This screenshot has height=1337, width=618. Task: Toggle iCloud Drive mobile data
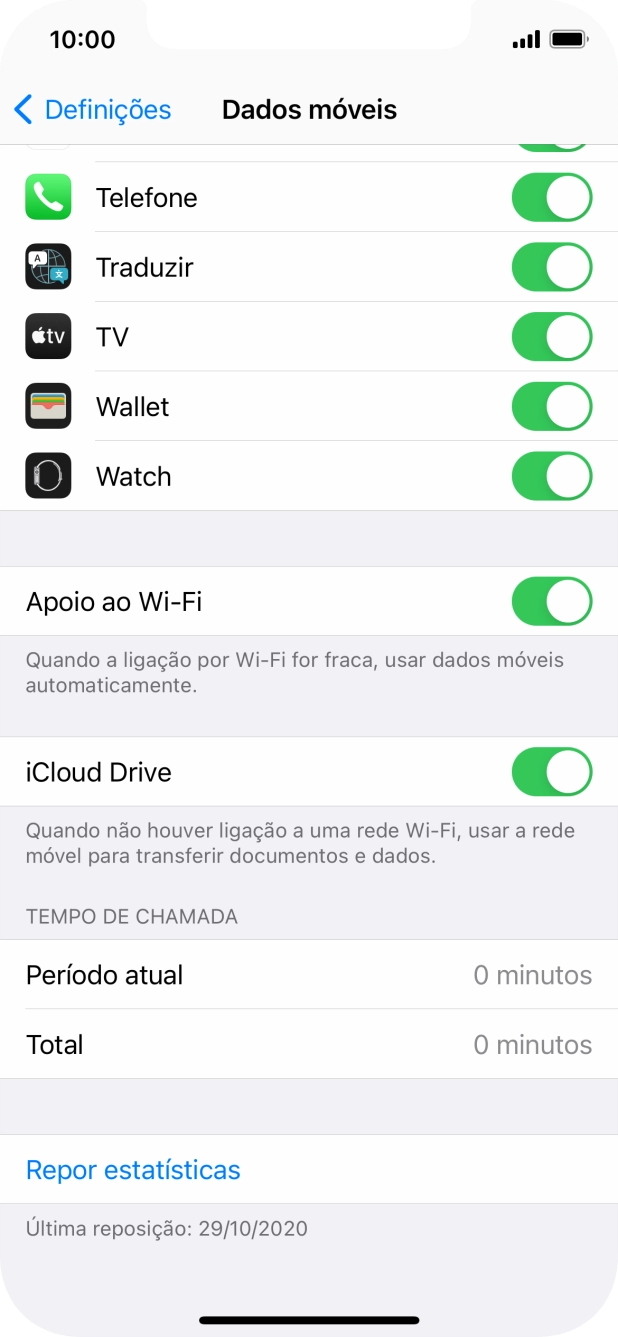click(x=551, y=772)
